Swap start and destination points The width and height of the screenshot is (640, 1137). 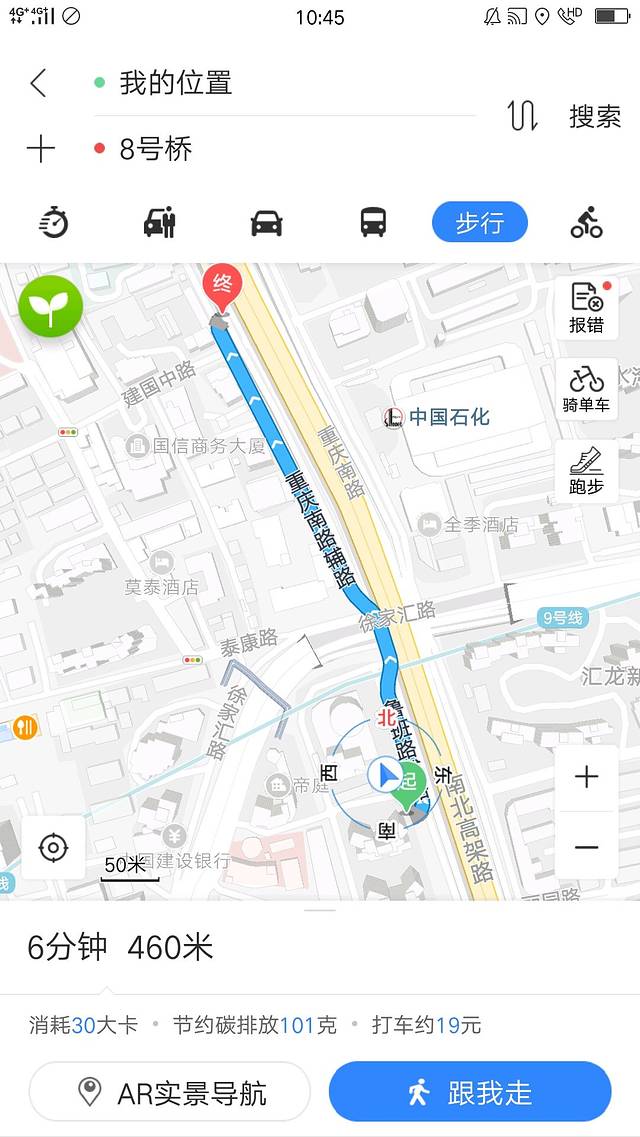point(522,116)
